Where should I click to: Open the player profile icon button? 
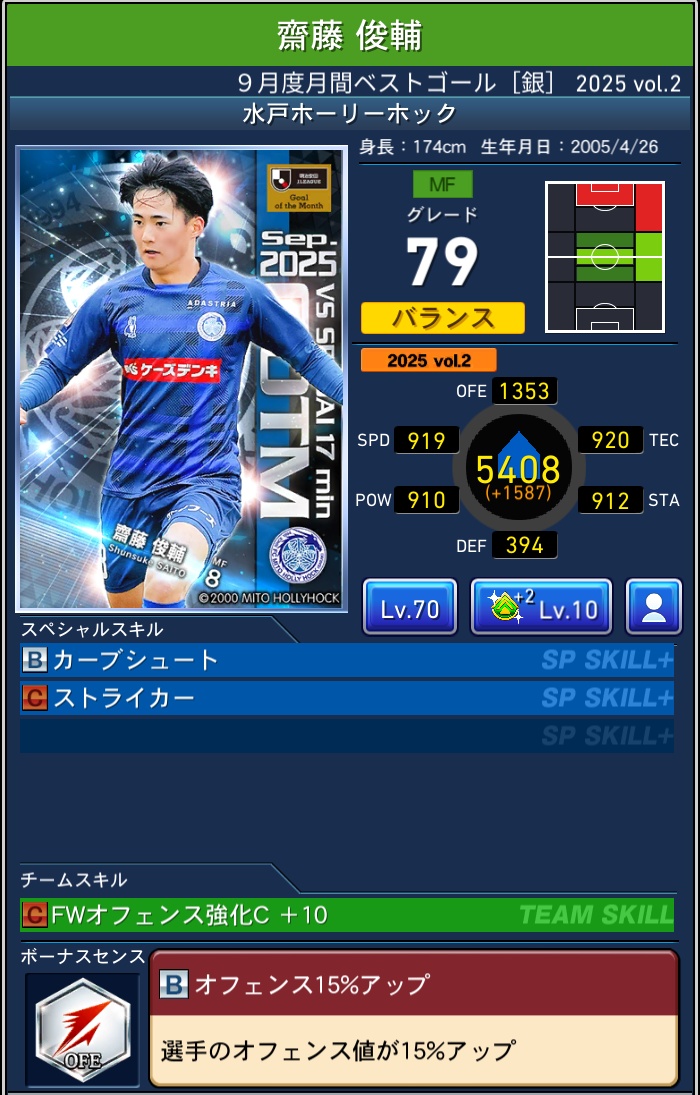click(654, 608)
